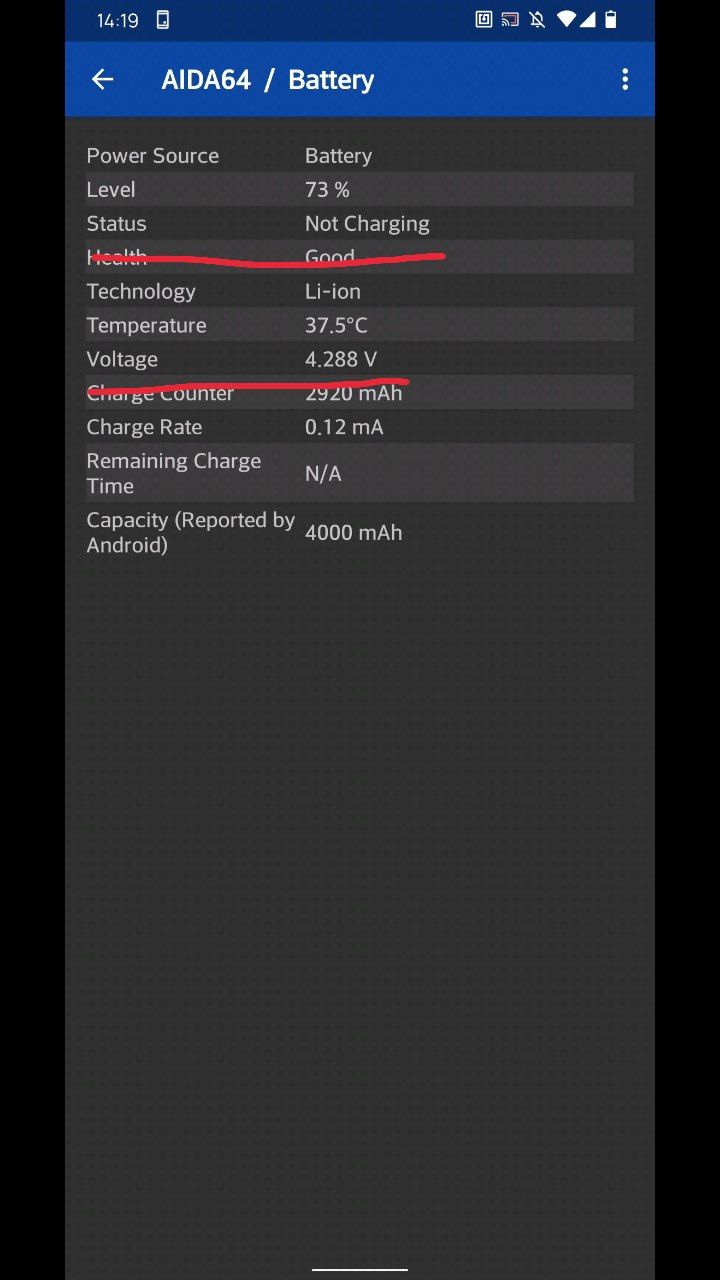Go back from the Battery page
Screen dimensions: 720x1280
tap(102, 80)
